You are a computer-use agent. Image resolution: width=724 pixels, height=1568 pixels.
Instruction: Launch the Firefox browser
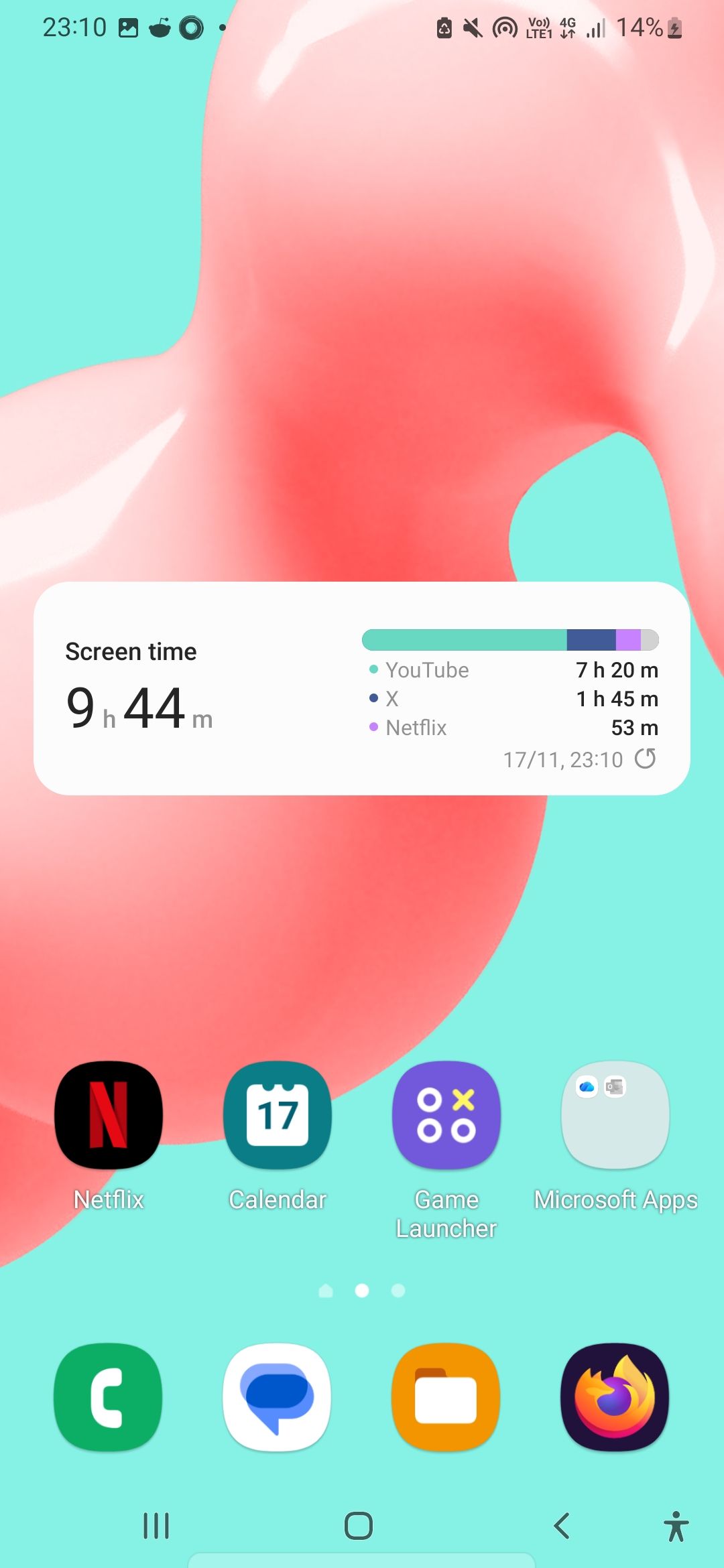point(615,1397)
